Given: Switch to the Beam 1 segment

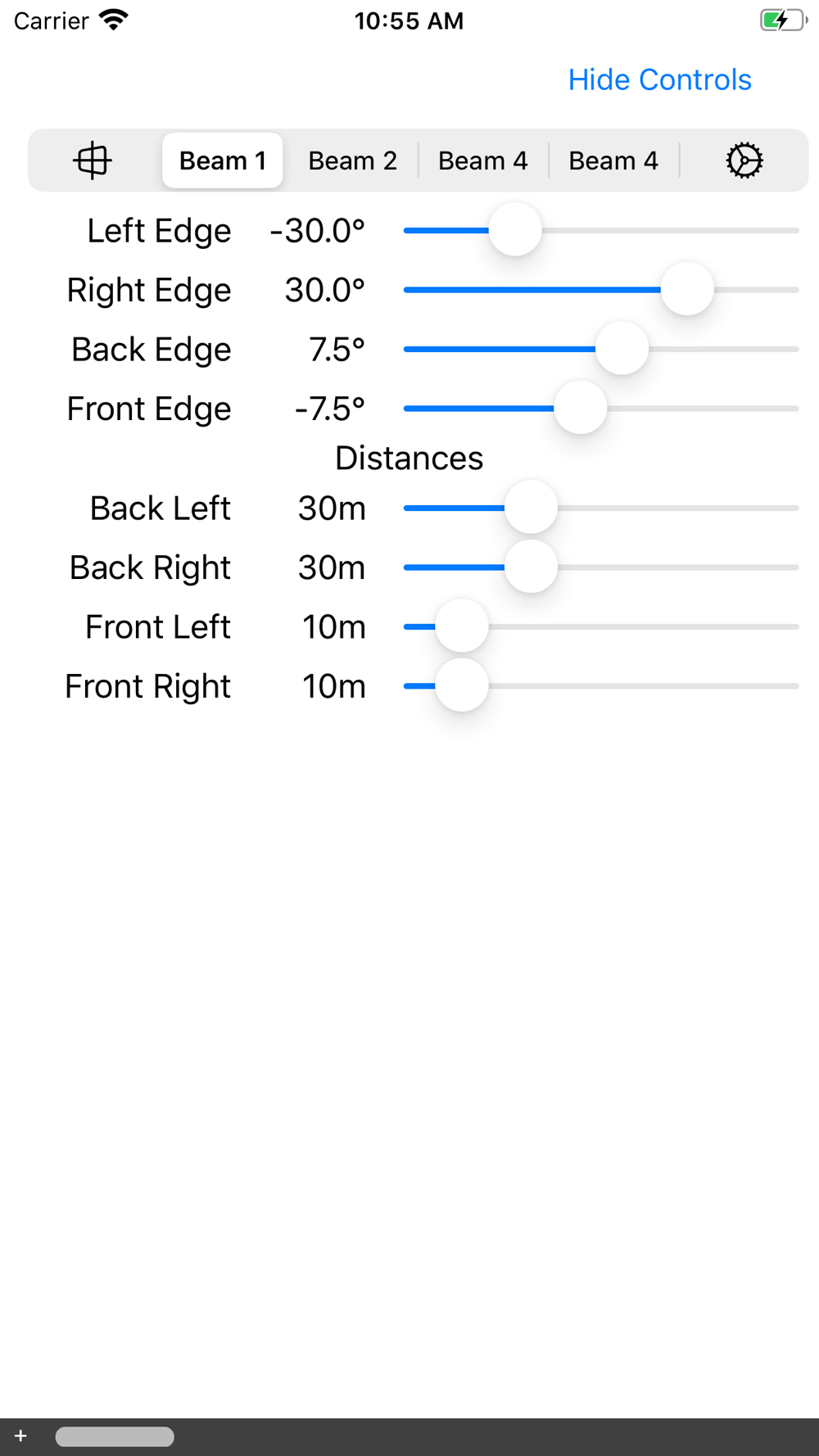Looking at the screenshot, I should coord(223,161).
